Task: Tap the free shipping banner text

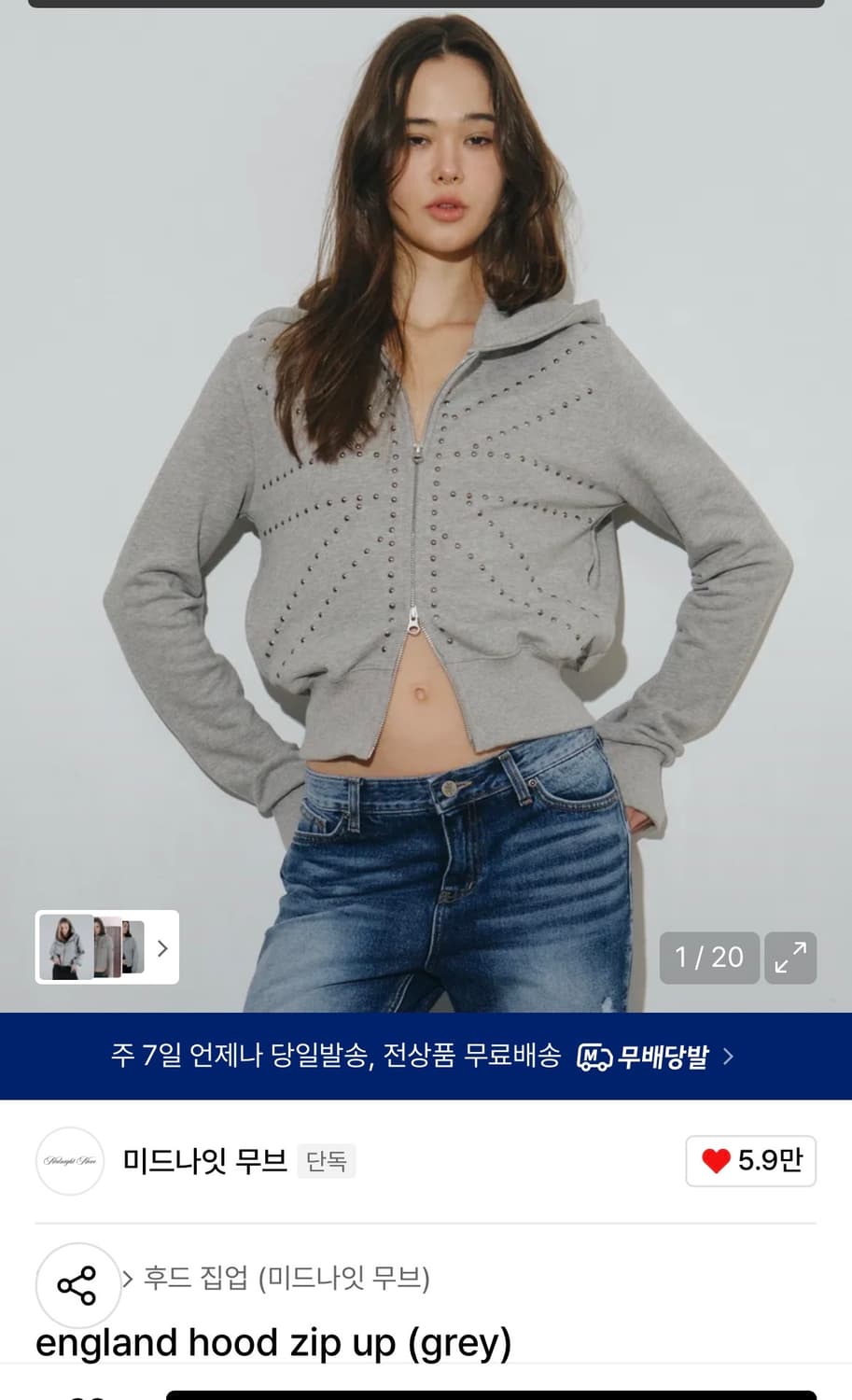Action: [336, 1056]
